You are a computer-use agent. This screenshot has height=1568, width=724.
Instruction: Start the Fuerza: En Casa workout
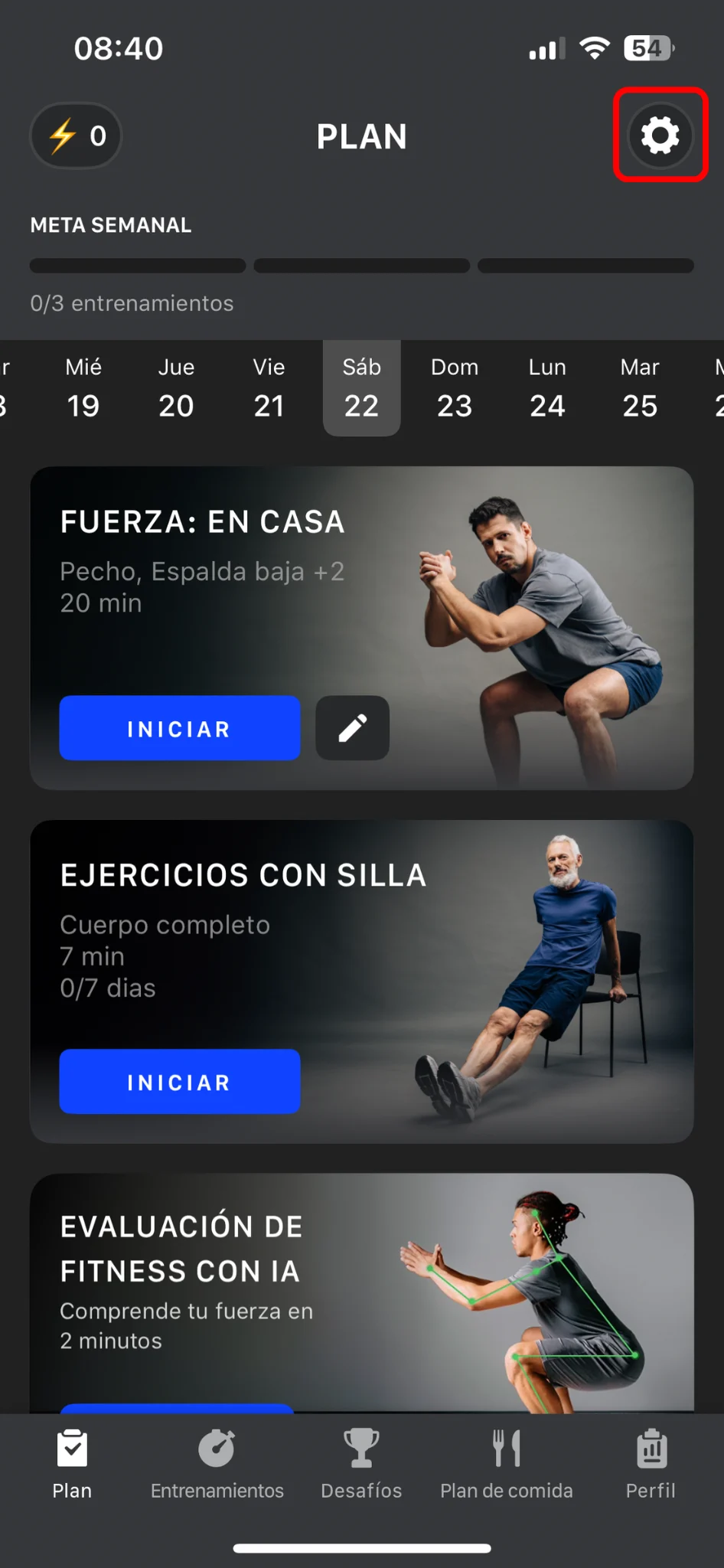(180, 728)
